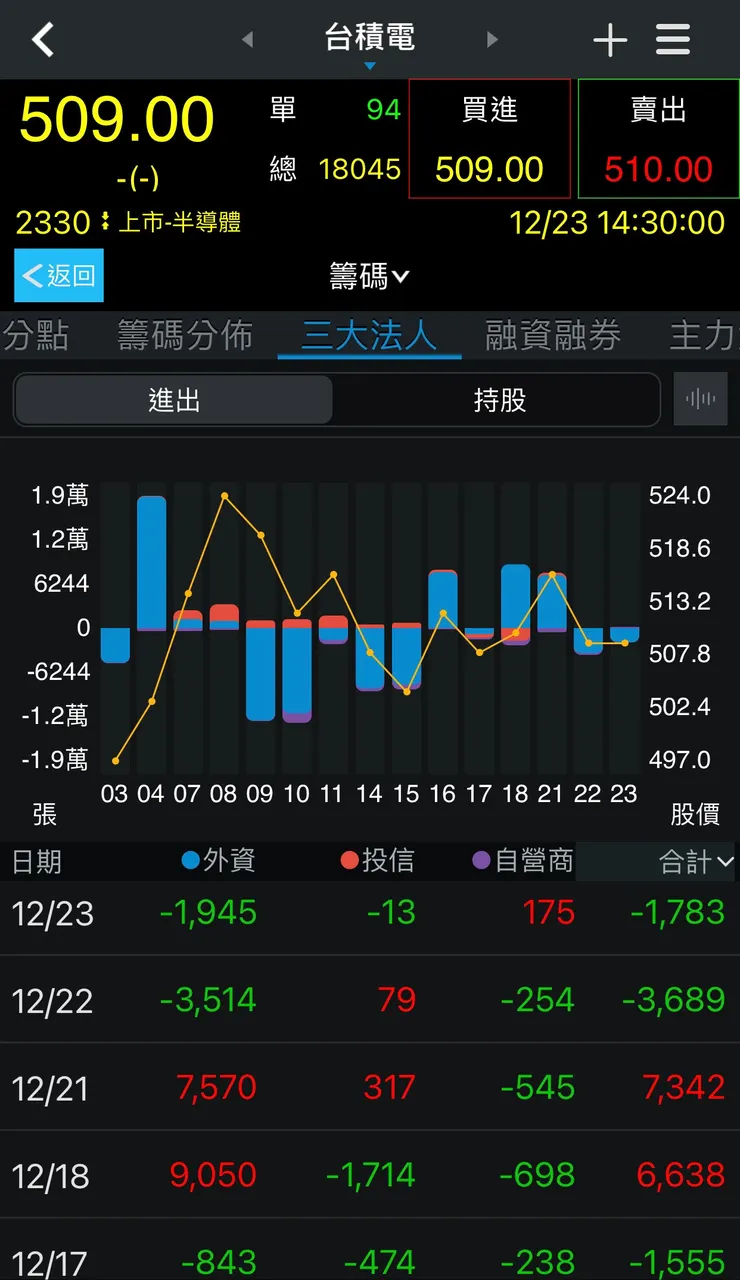
Task: Tap the 返回 button
Action: point(58,276)
